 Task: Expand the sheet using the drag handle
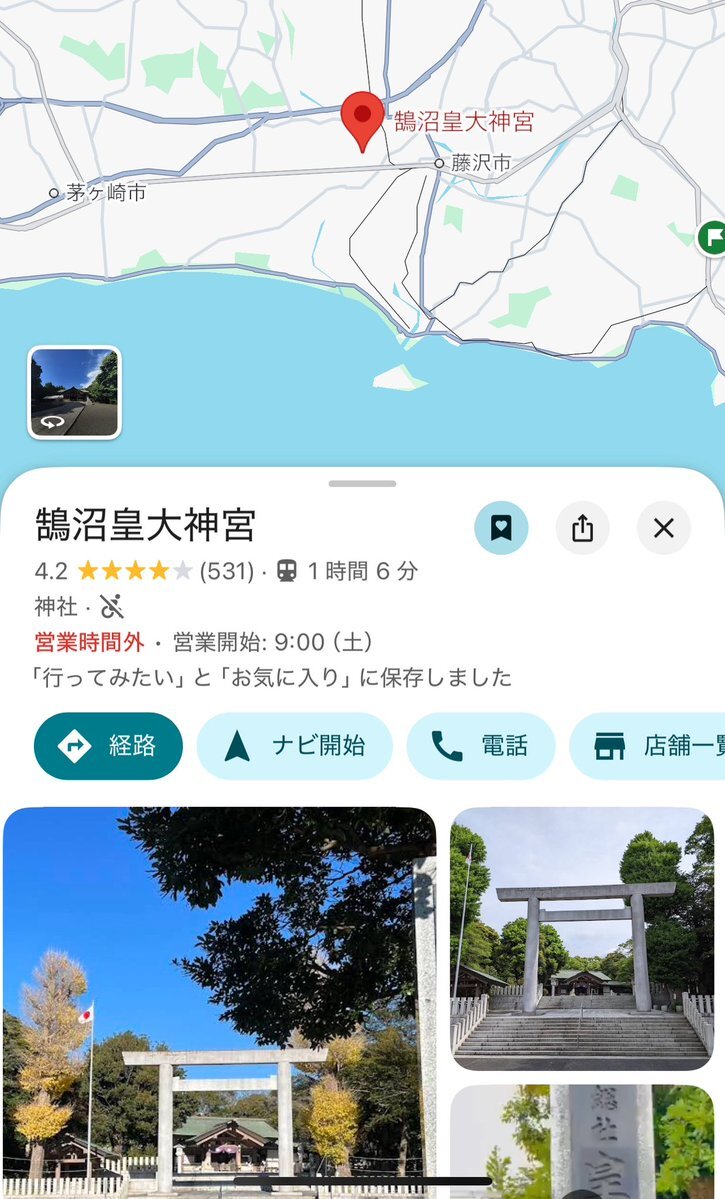pyautogui.click(x=362, y=483)
